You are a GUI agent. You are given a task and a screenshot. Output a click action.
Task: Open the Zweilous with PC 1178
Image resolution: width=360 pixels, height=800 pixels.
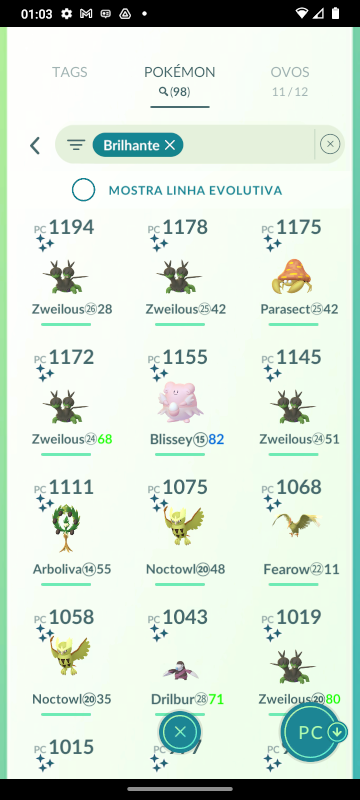(x=179, y=271)
